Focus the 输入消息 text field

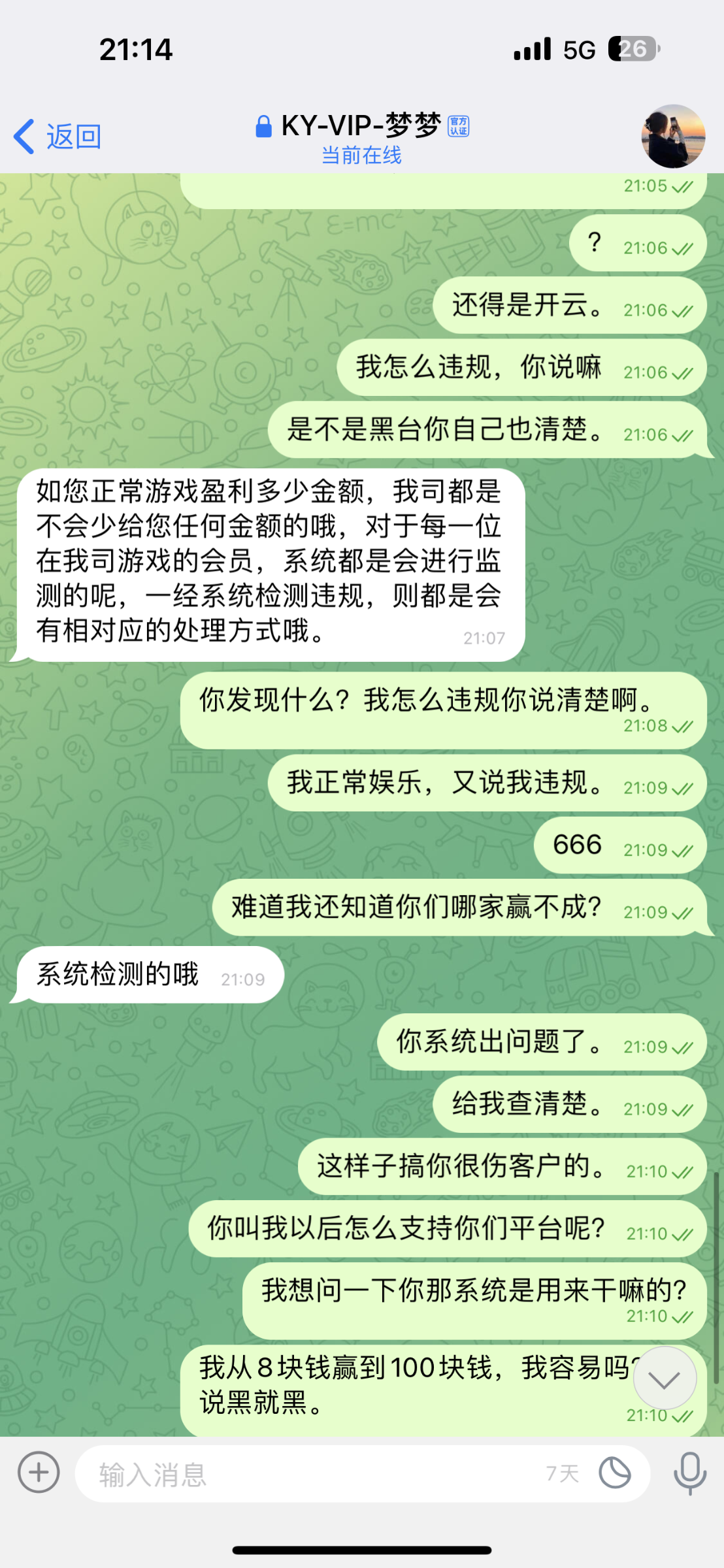pos(294,1474)
